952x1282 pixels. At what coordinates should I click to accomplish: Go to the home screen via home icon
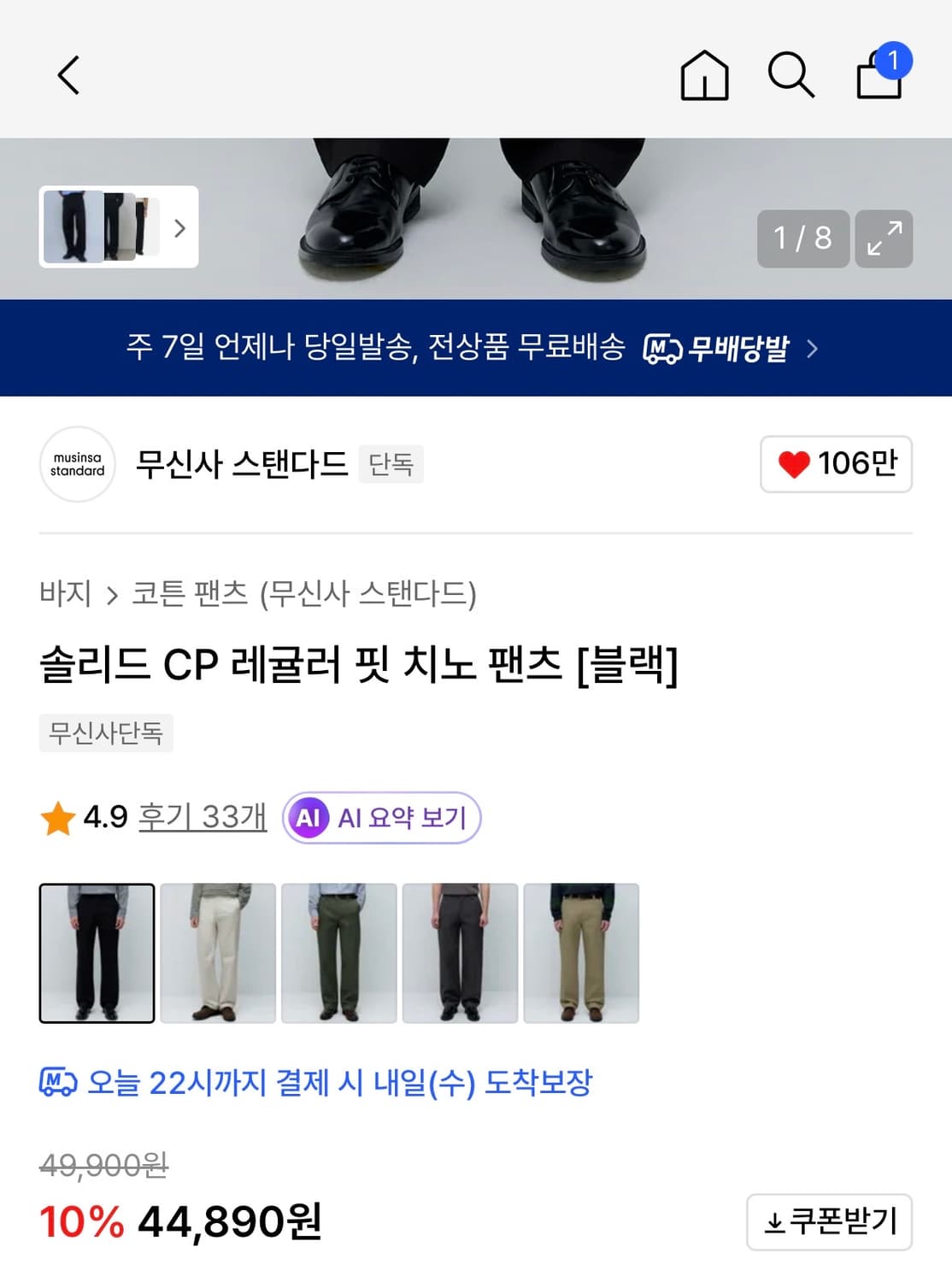click(702, 75)
